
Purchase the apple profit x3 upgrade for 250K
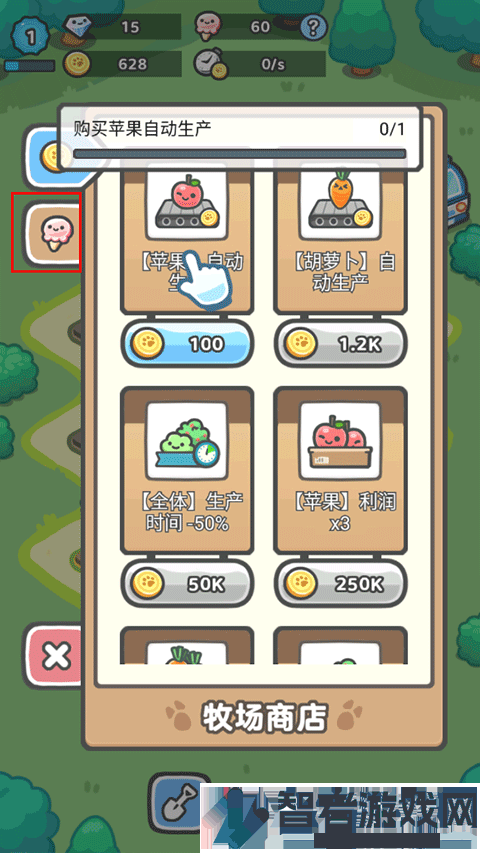[x=341, y=584]
